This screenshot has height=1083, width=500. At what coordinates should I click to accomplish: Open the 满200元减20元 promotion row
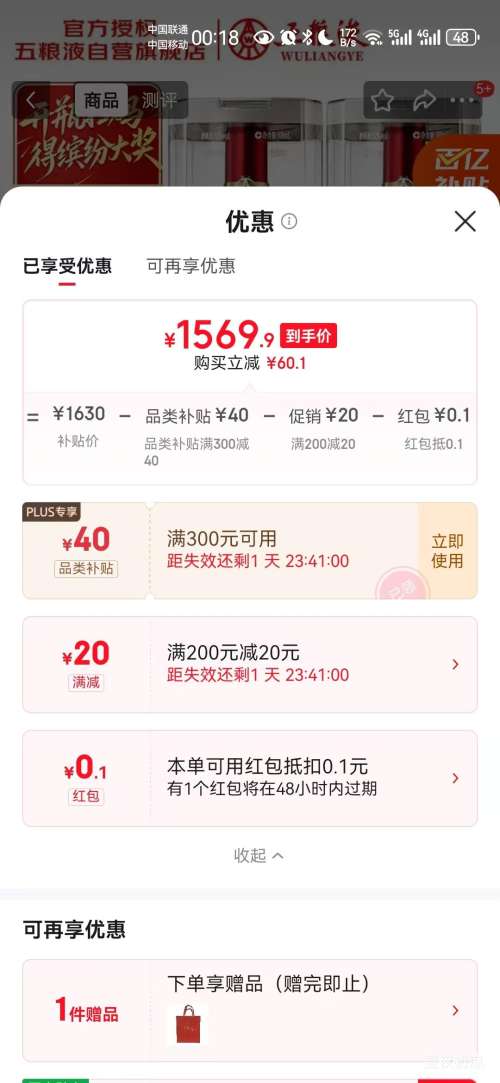point(250,664)
